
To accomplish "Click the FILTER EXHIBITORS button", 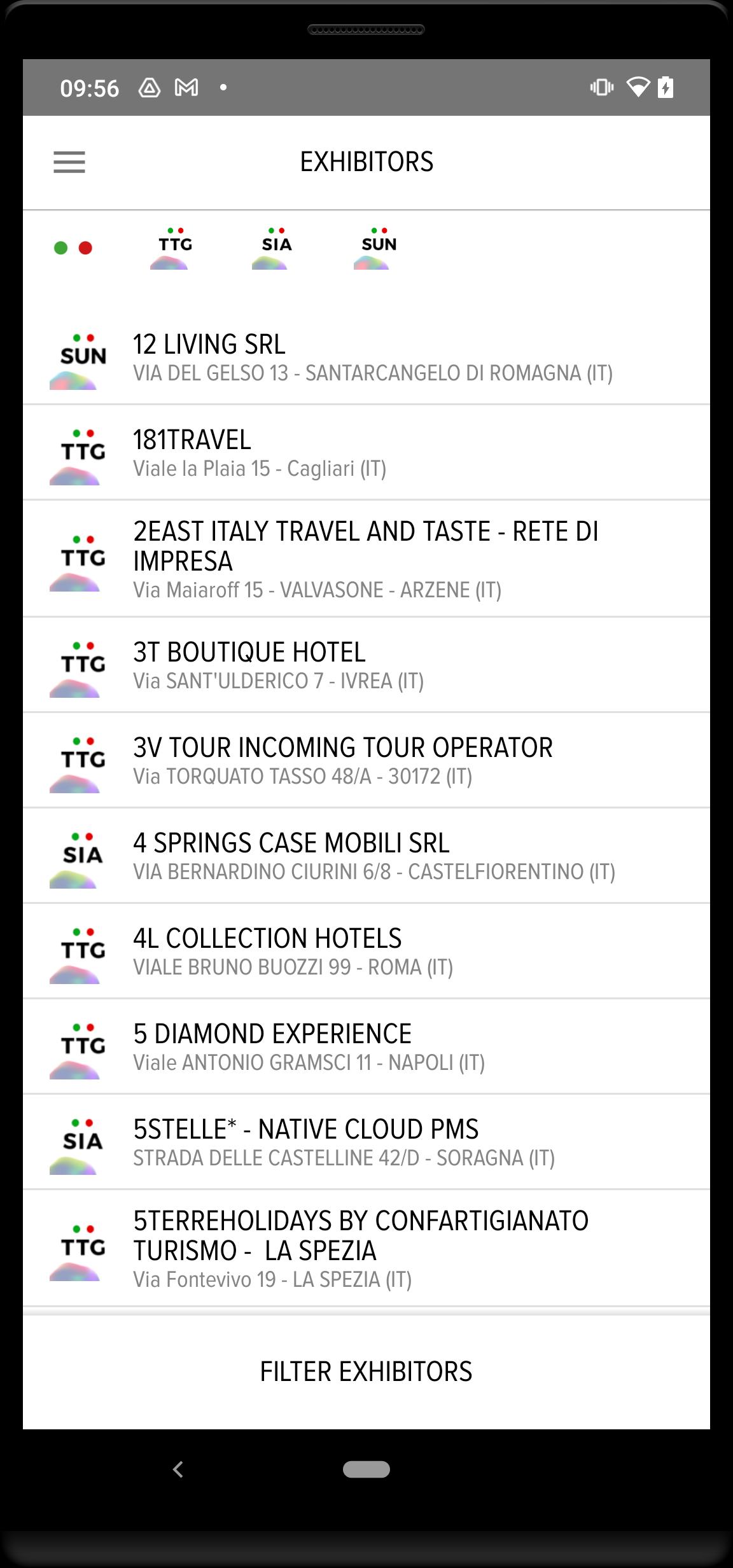I will [366, 1371].
